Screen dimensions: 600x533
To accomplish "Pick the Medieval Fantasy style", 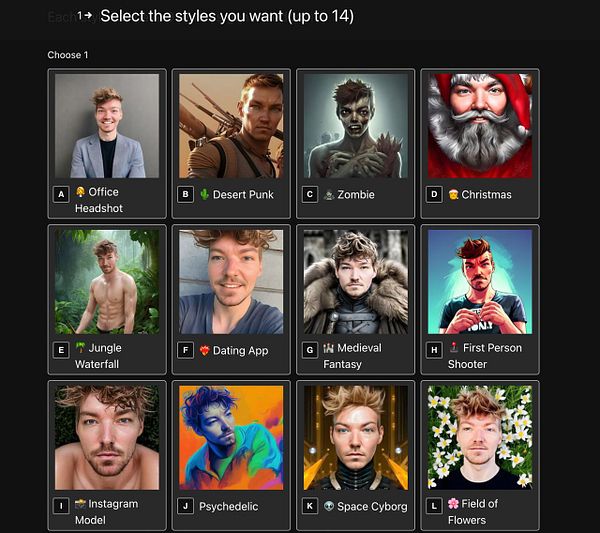I will pos(355,297).
